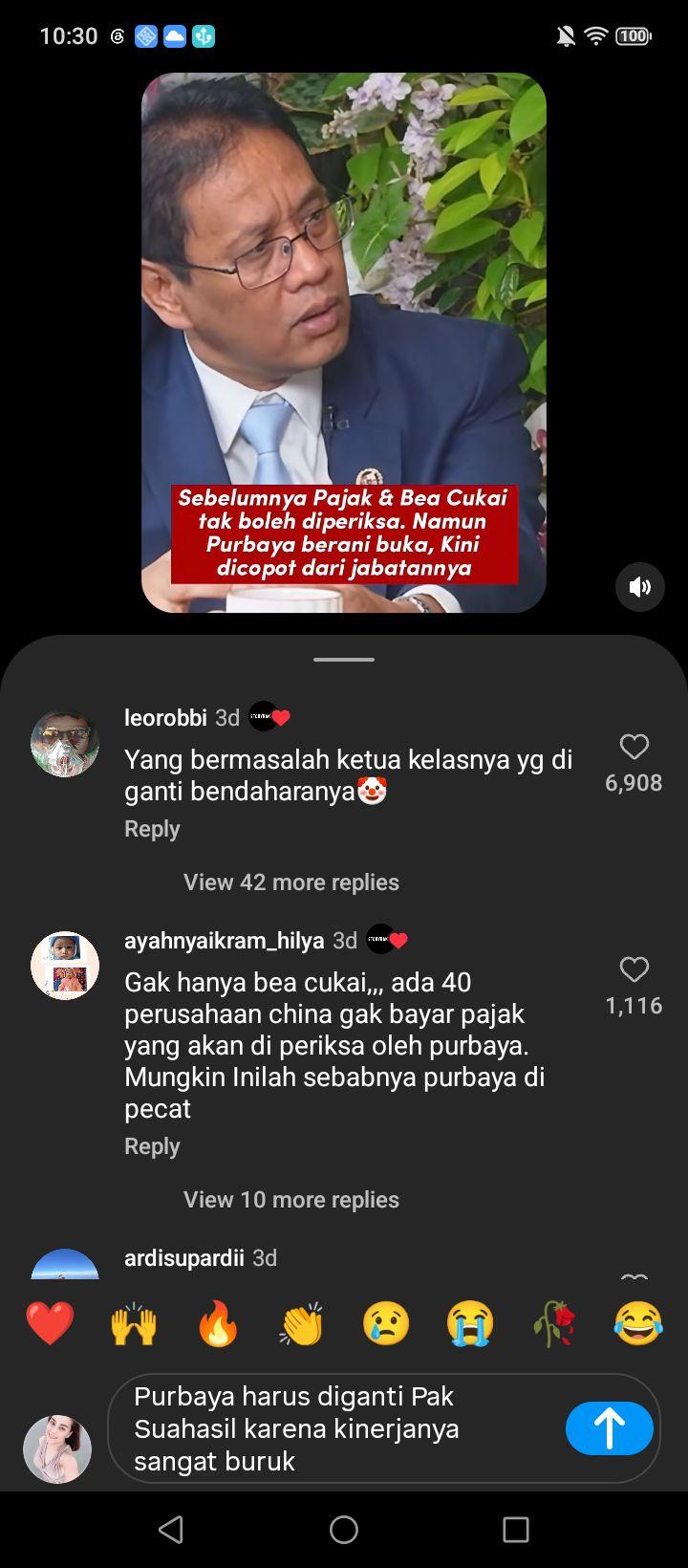688x1568 pixels.
Task: Go back using system navigation
Action: coord(171,1530)
